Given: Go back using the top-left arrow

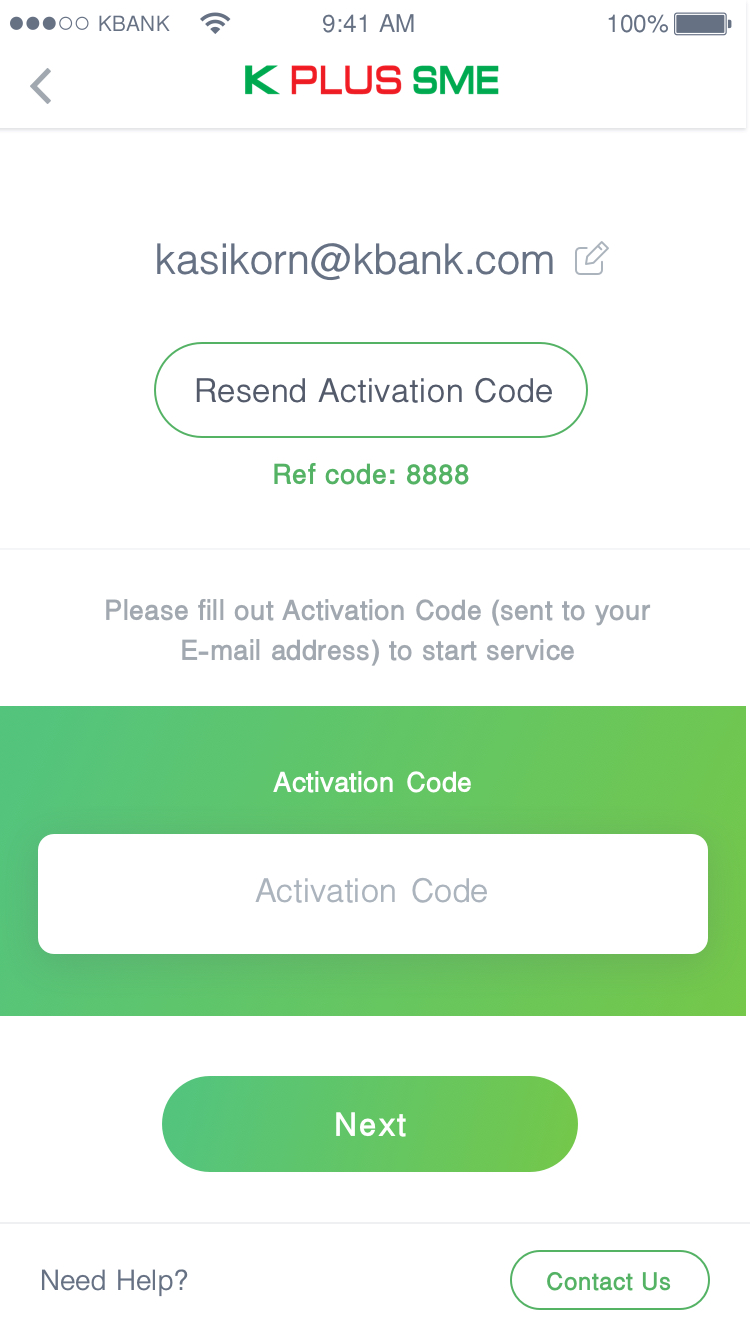Looking at the screenshot, I should tap(41, 86).
